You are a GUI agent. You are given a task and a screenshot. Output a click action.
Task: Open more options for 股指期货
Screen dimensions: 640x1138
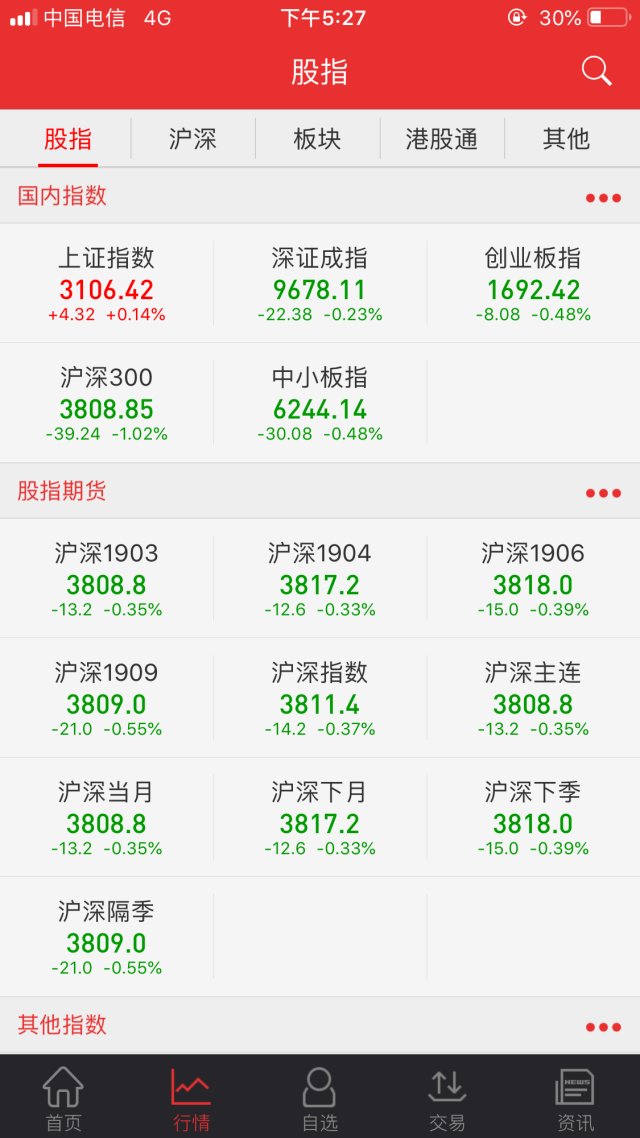[x=604, y=494]
